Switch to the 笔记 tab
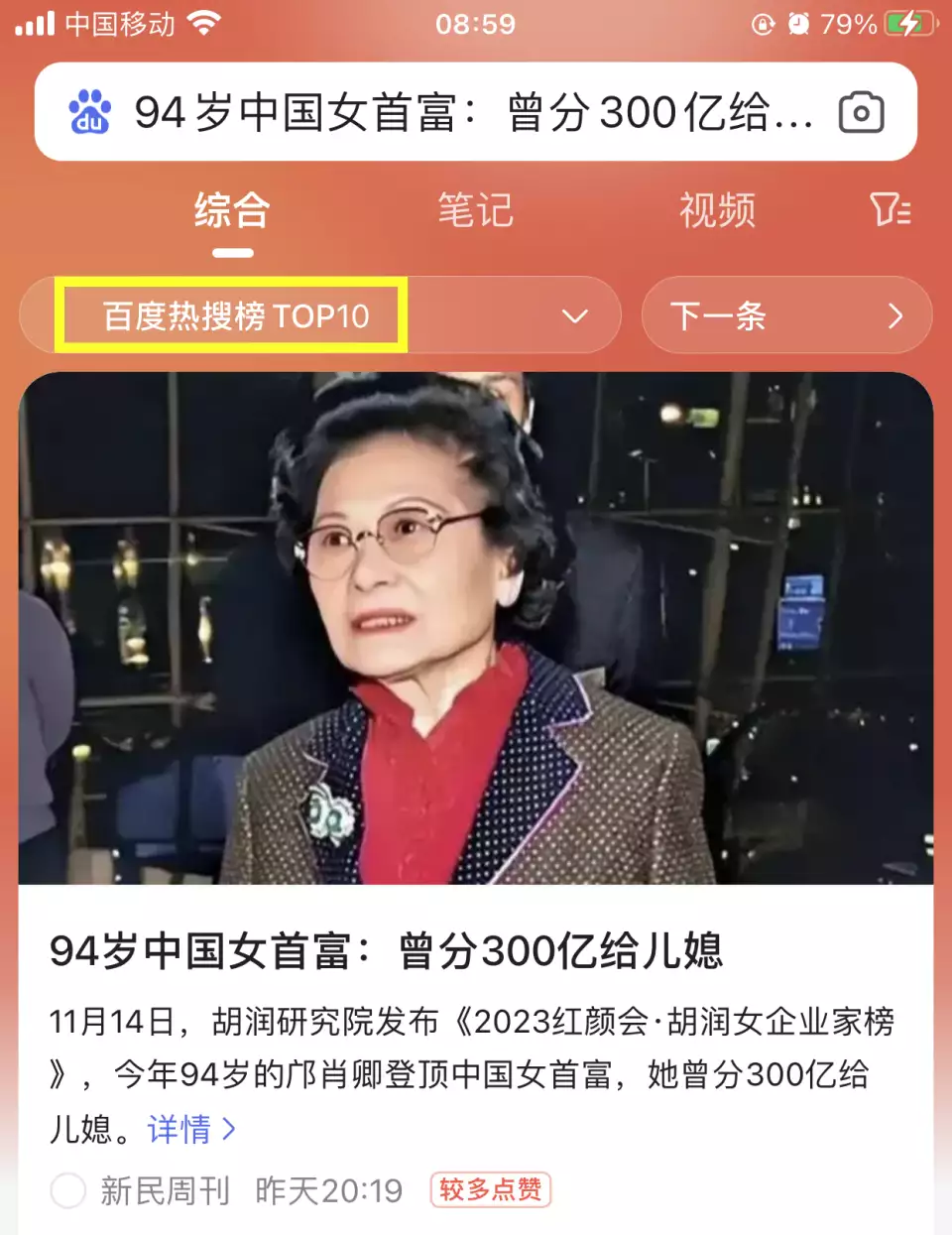 pyautogui.click(x=475, y=211)
